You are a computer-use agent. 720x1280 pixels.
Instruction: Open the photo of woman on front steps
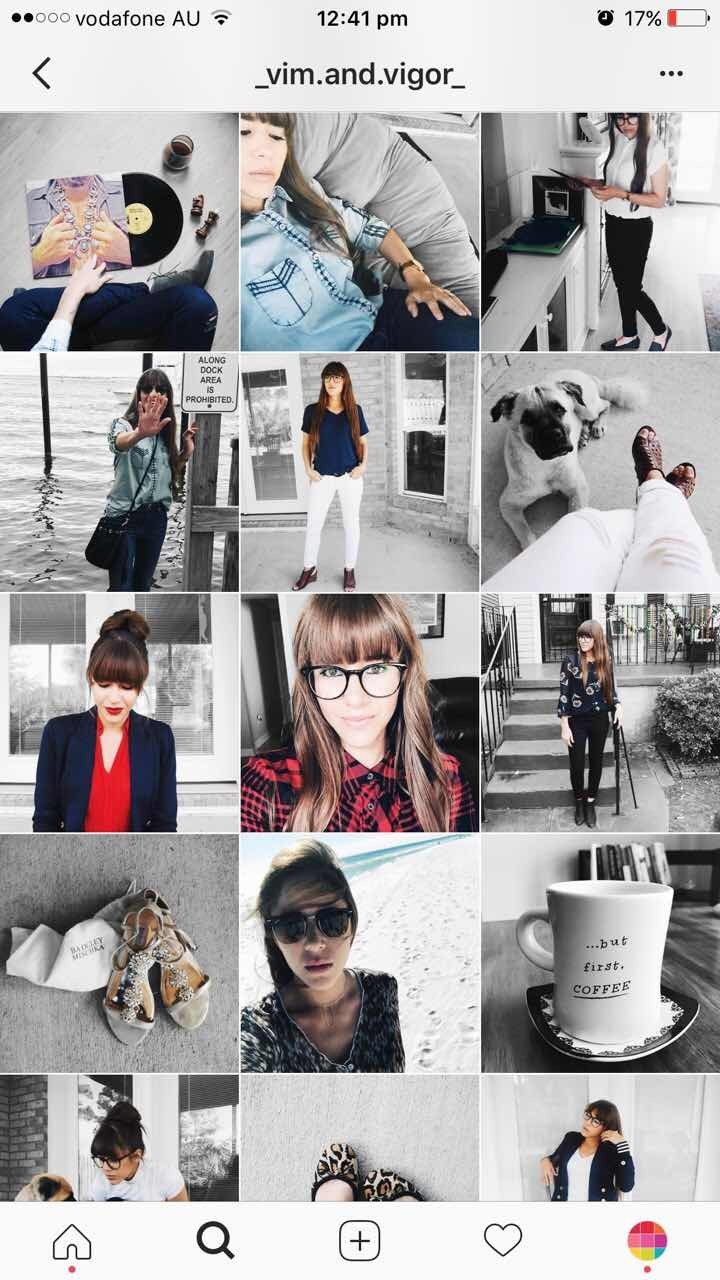[600, 712]
